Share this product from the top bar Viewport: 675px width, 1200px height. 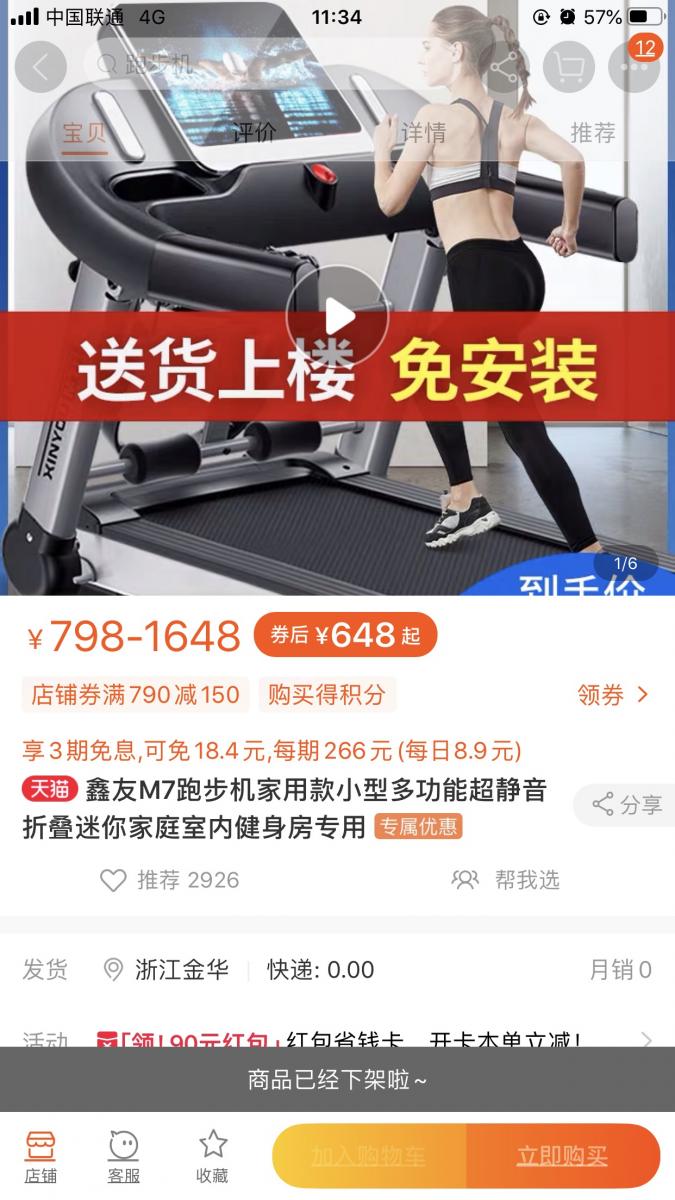504,67
